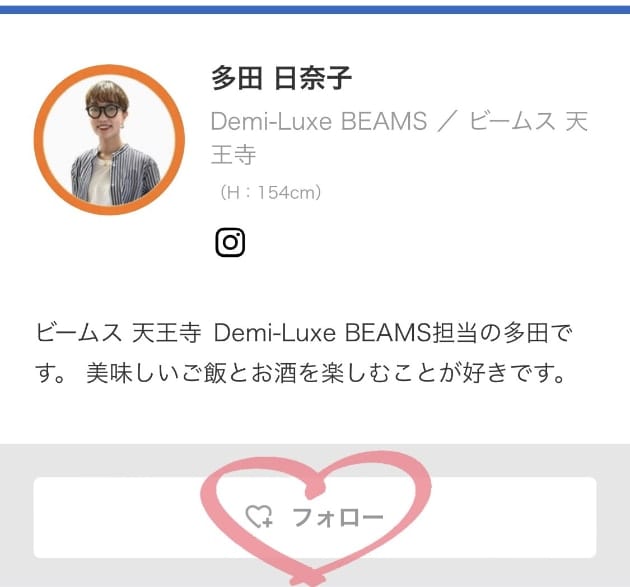Open the staff member's Instagram icon
The width and height of the screenshot is (630, 587).
(230, 242)
